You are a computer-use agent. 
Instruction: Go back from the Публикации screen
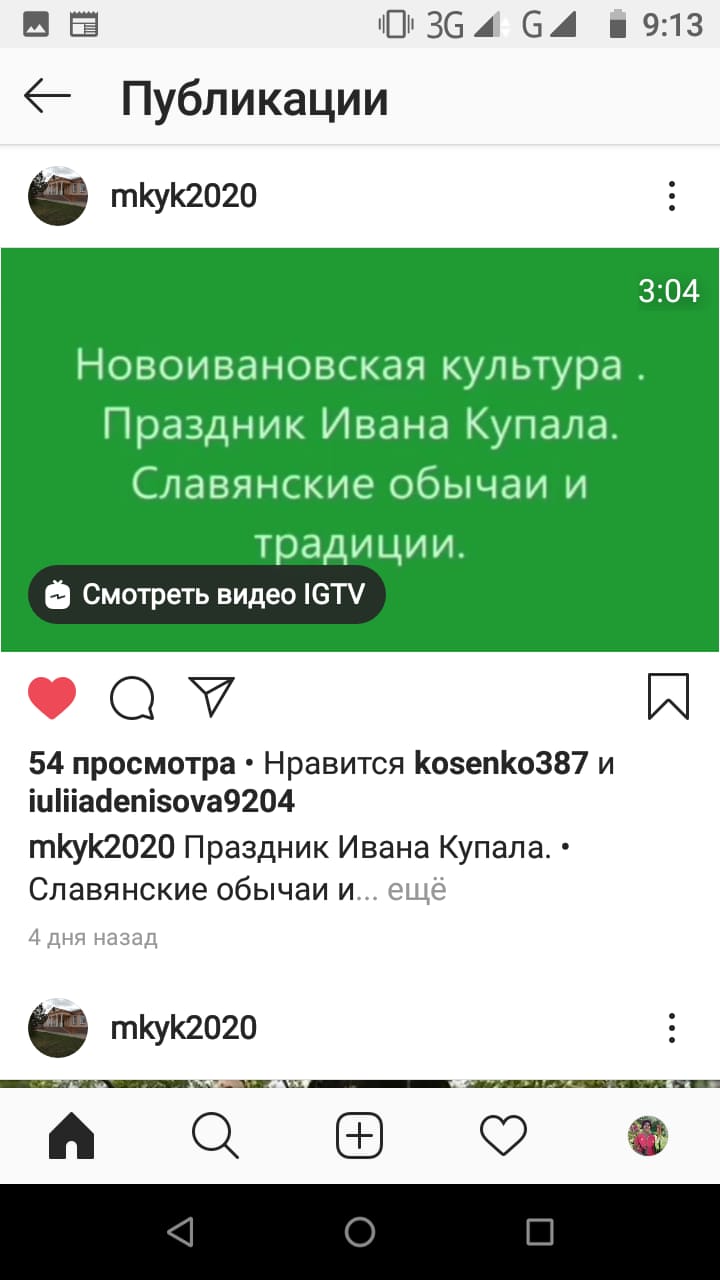47,97
